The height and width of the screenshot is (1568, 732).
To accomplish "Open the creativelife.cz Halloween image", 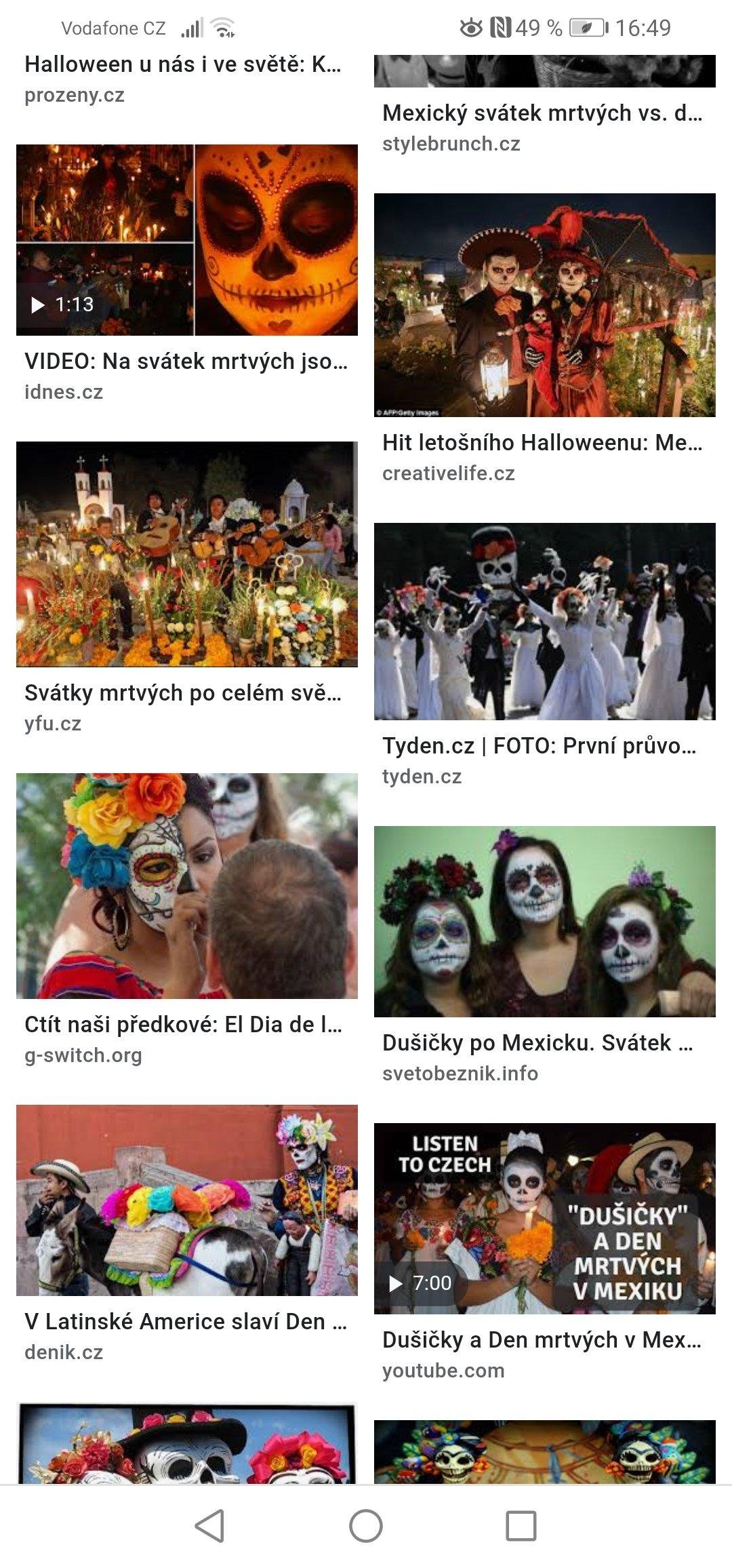I will click(x=545, y=305).
